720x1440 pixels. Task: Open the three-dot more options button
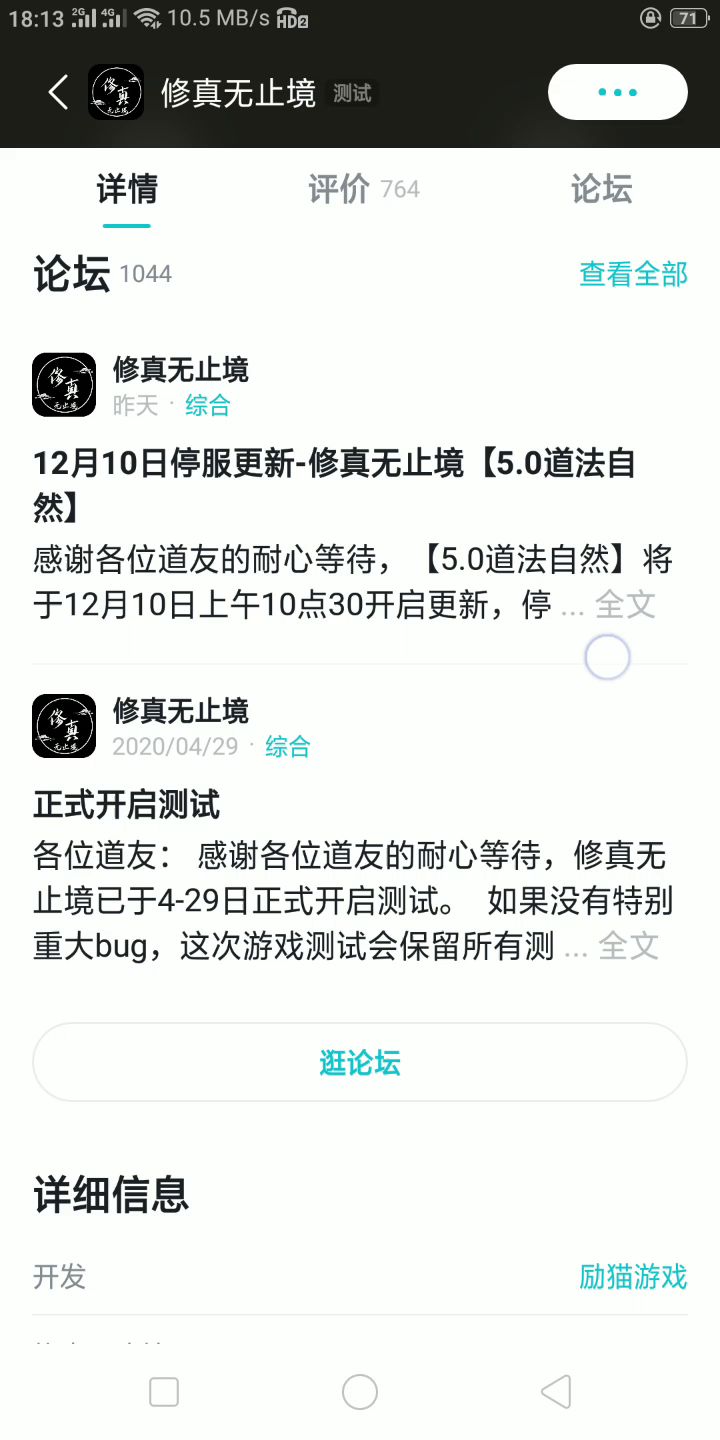[617, 93]
